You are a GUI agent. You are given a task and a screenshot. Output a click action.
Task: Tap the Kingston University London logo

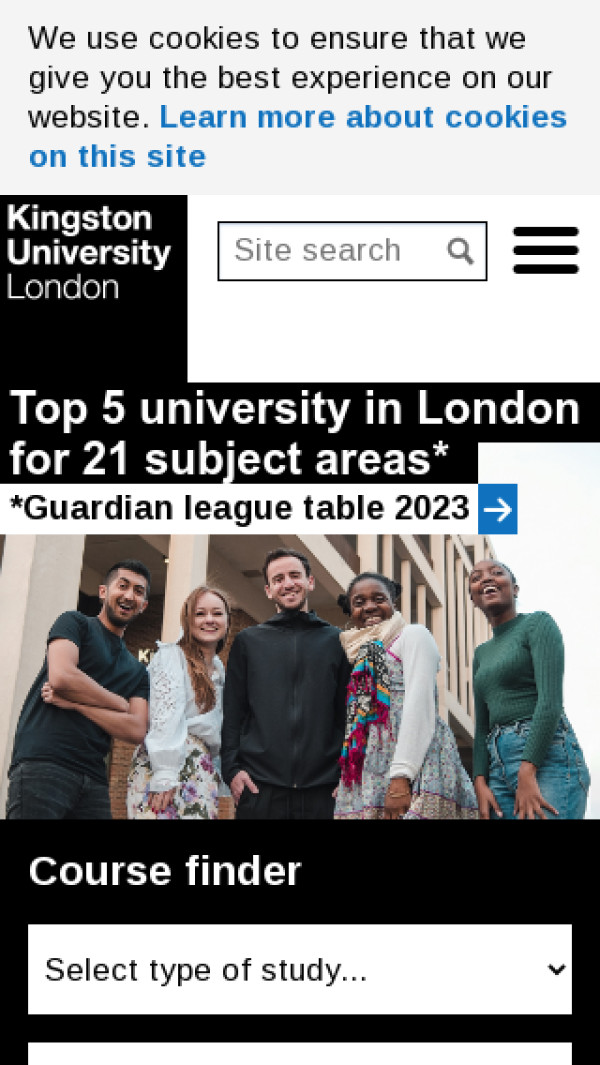[x=90, y=252]
